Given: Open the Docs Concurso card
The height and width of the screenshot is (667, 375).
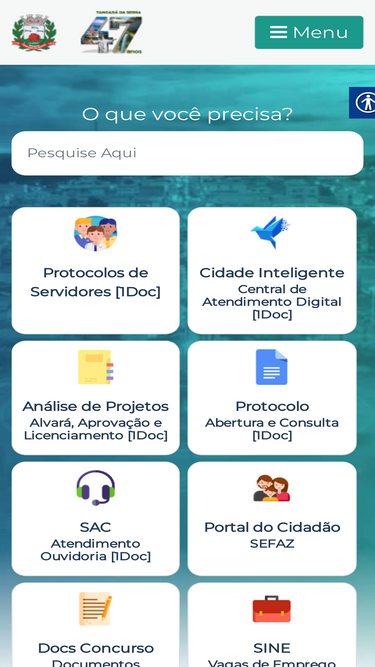Looking at the screenshot, I should point(96,625).
